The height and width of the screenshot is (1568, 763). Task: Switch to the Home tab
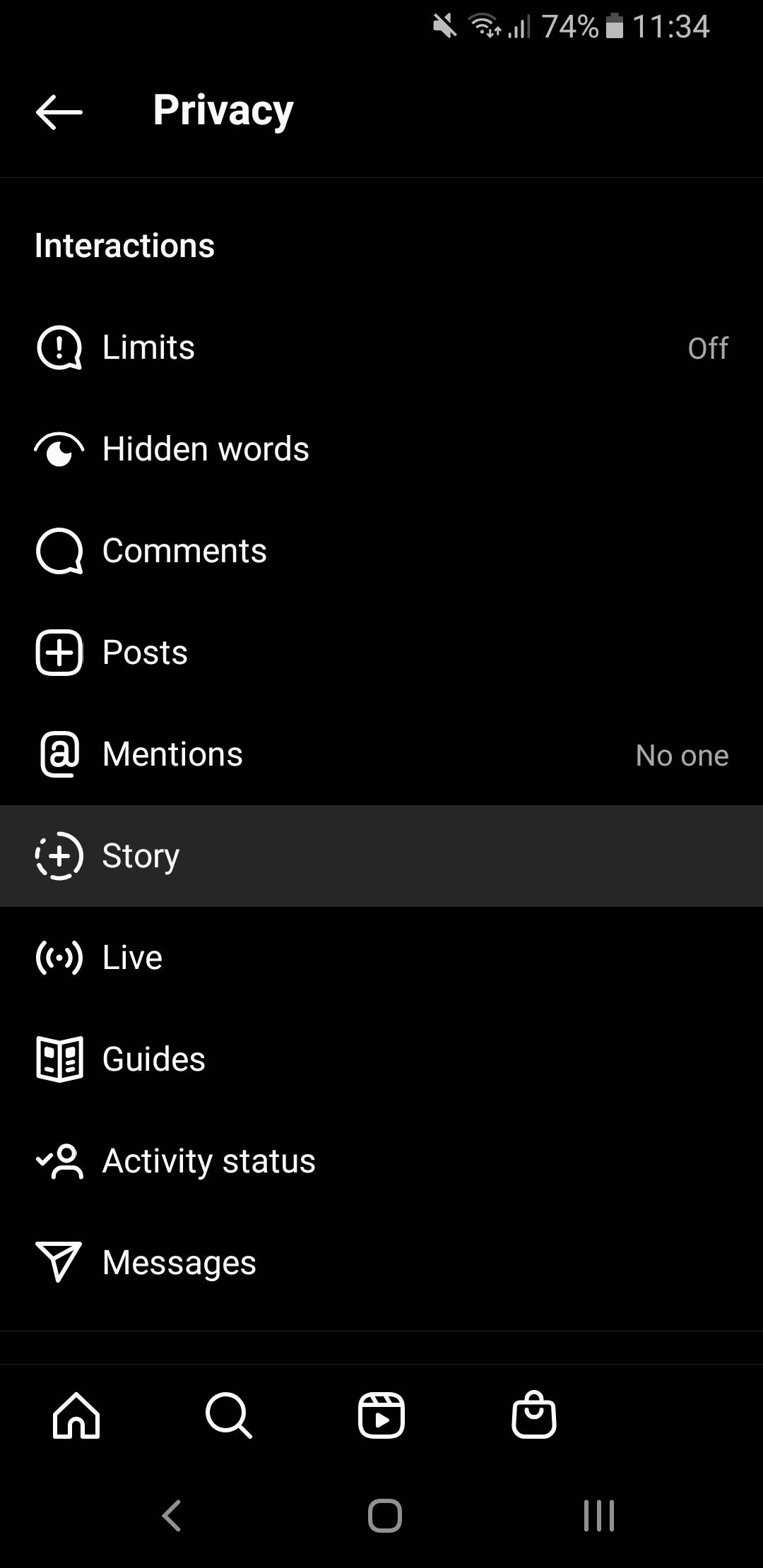tap(76, 1415)
